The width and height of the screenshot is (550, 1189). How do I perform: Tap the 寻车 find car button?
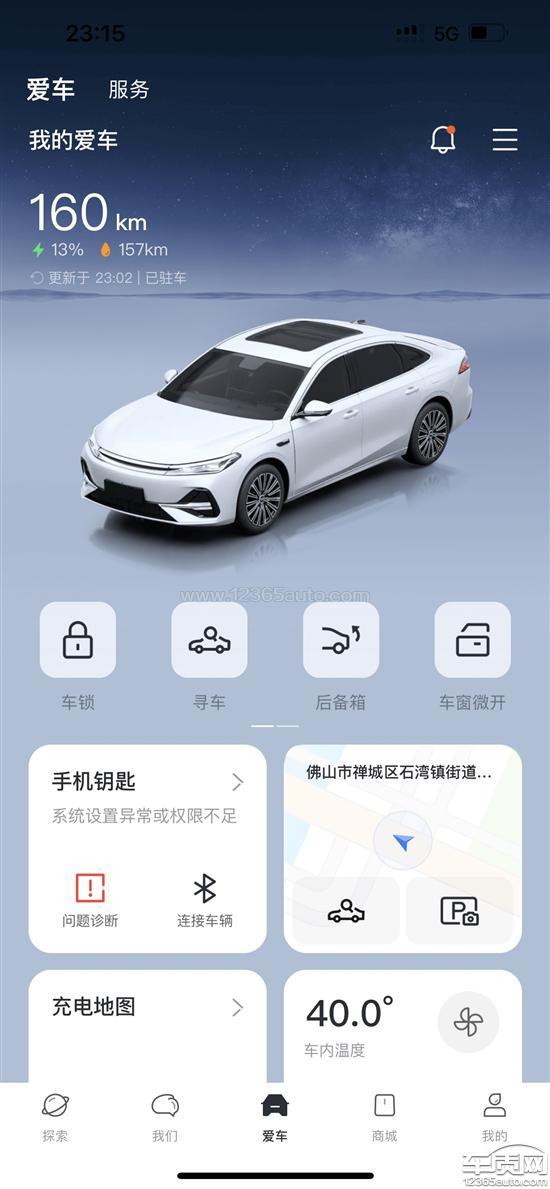tap(209, 639)
